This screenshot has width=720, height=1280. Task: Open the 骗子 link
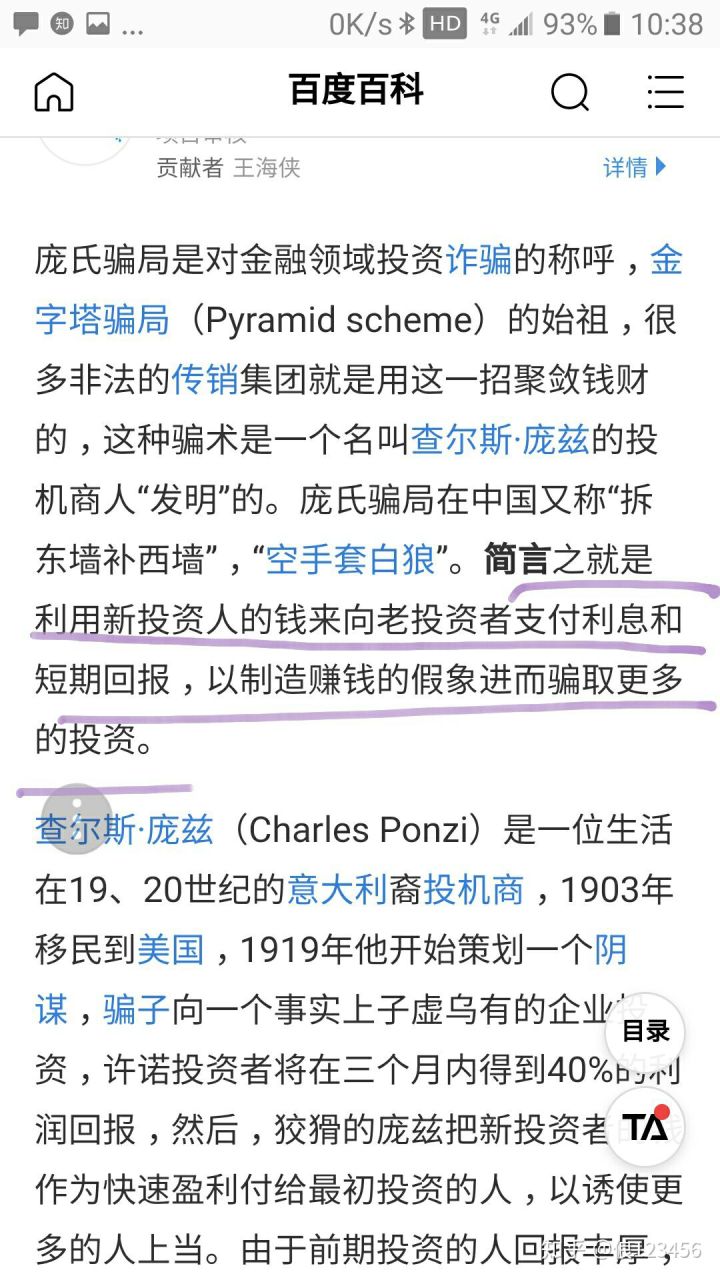[x=136, y=1009]
